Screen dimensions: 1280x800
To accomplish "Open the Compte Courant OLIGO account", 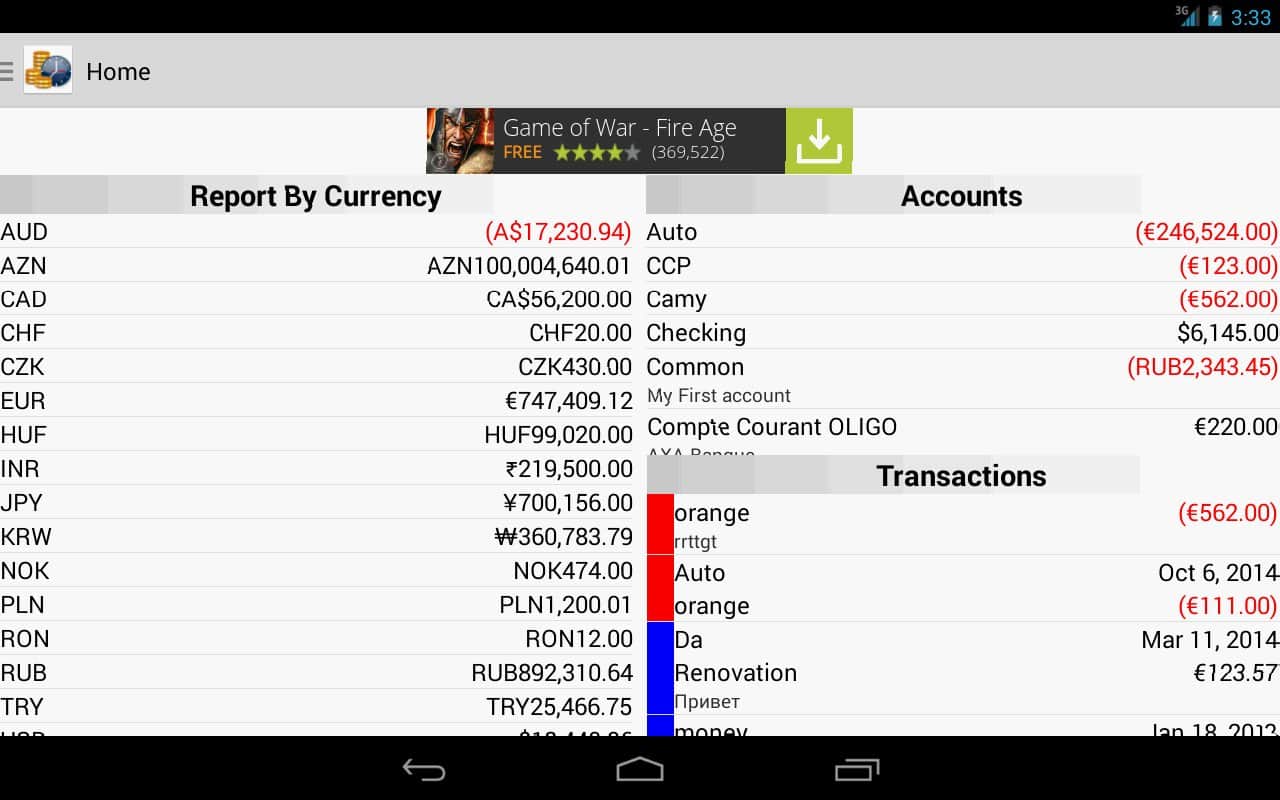I will tap(960, 430).
